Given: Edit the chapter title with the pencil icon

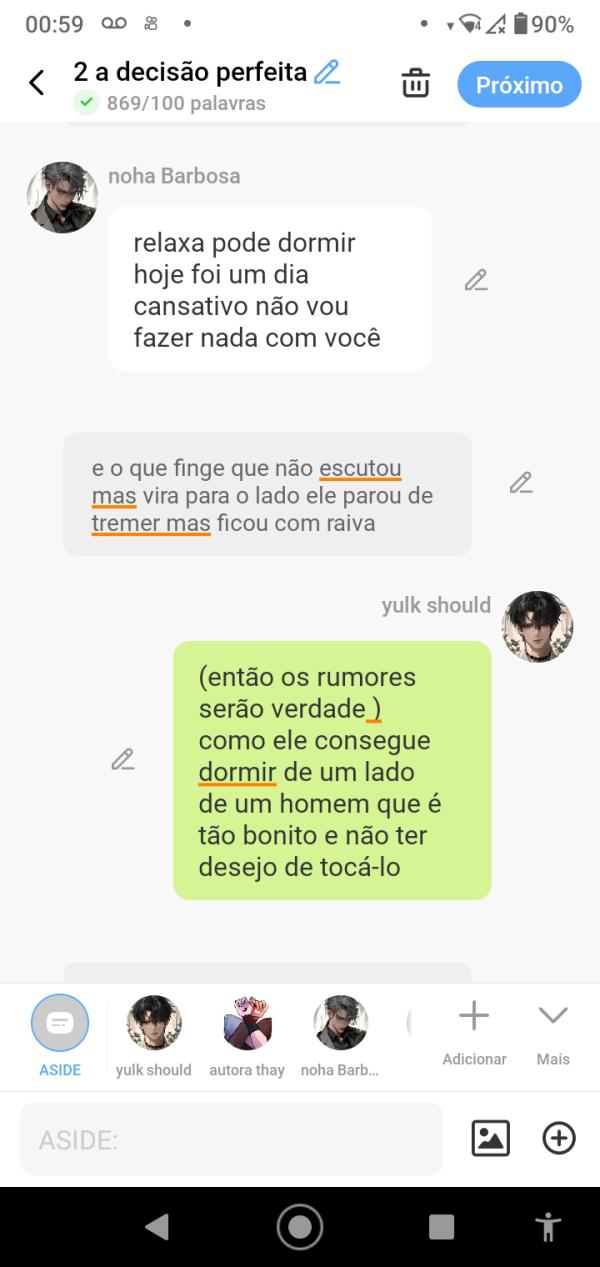Looking at the screenshot, I should click(x=327, y=72).
